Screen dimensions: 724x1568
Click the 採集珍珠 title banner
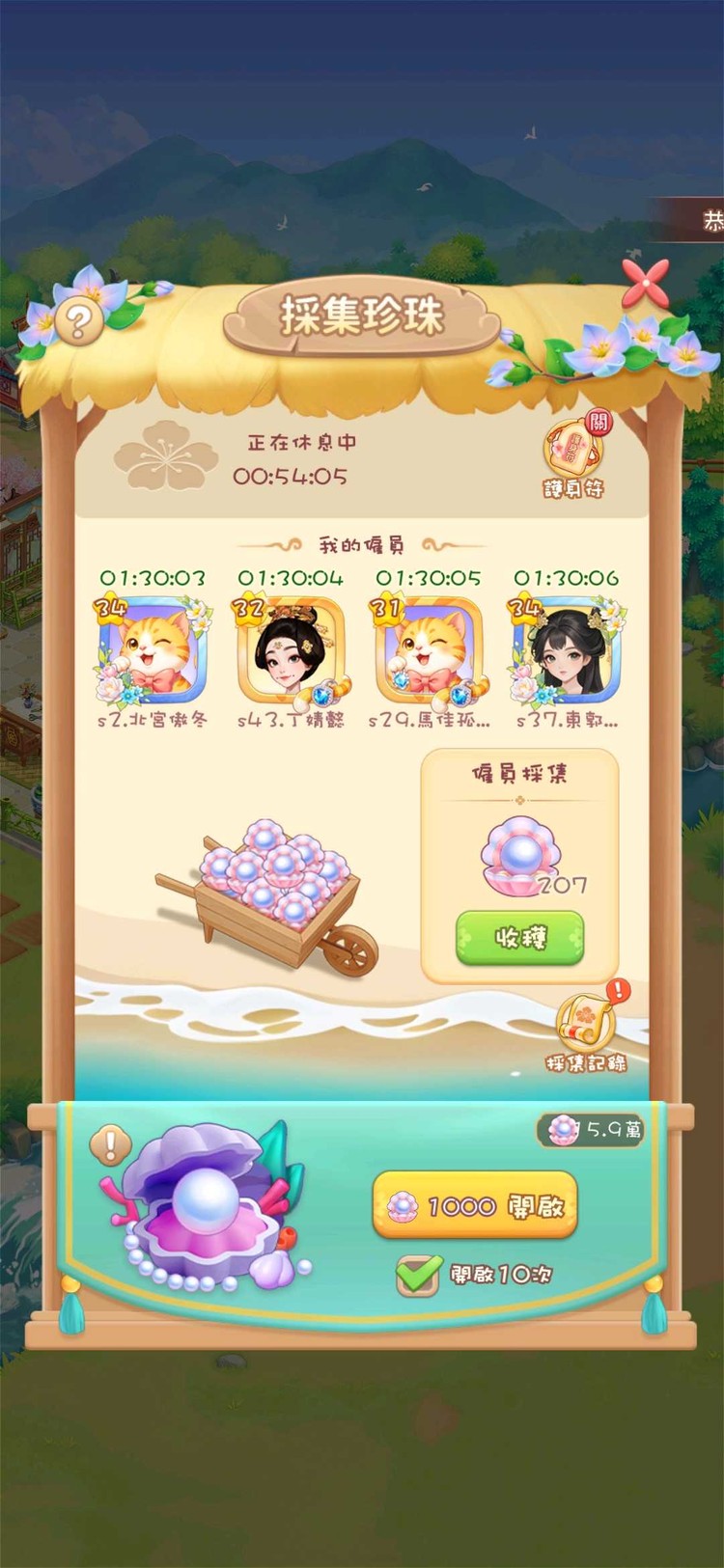362,316
